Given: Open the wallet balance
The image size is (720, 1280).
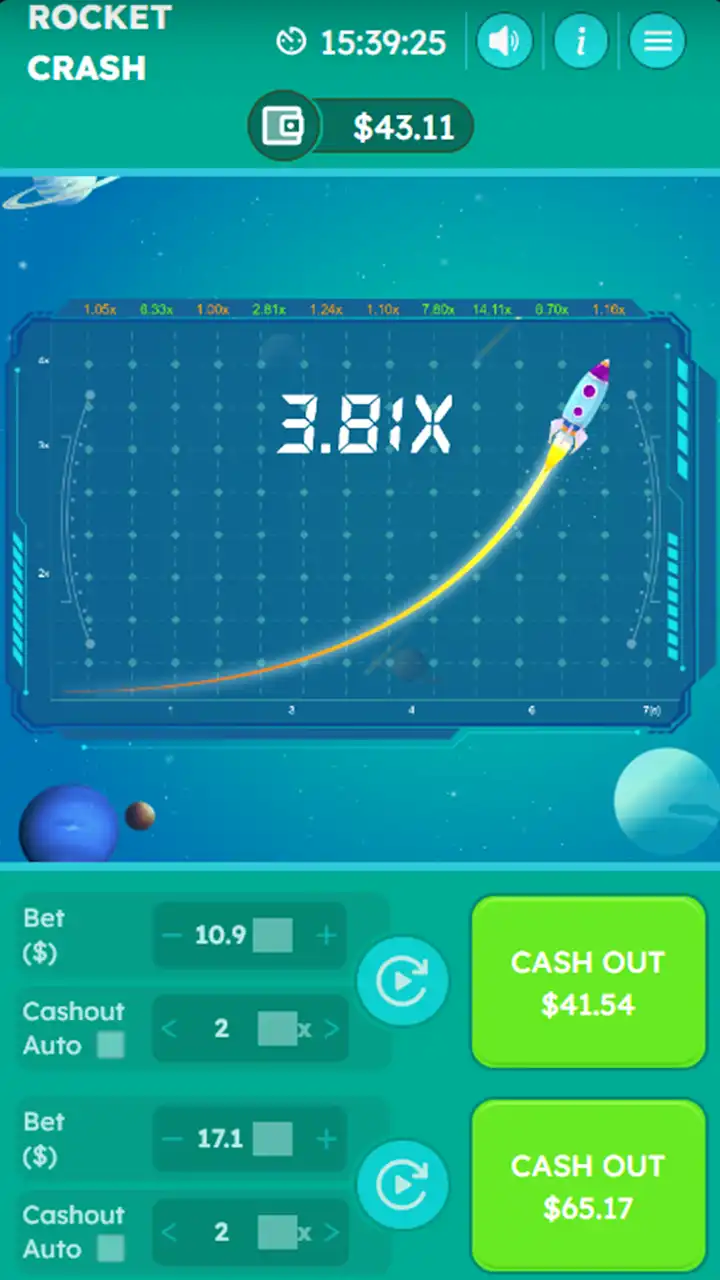Looking at the screenshot, I should [284, 126].
